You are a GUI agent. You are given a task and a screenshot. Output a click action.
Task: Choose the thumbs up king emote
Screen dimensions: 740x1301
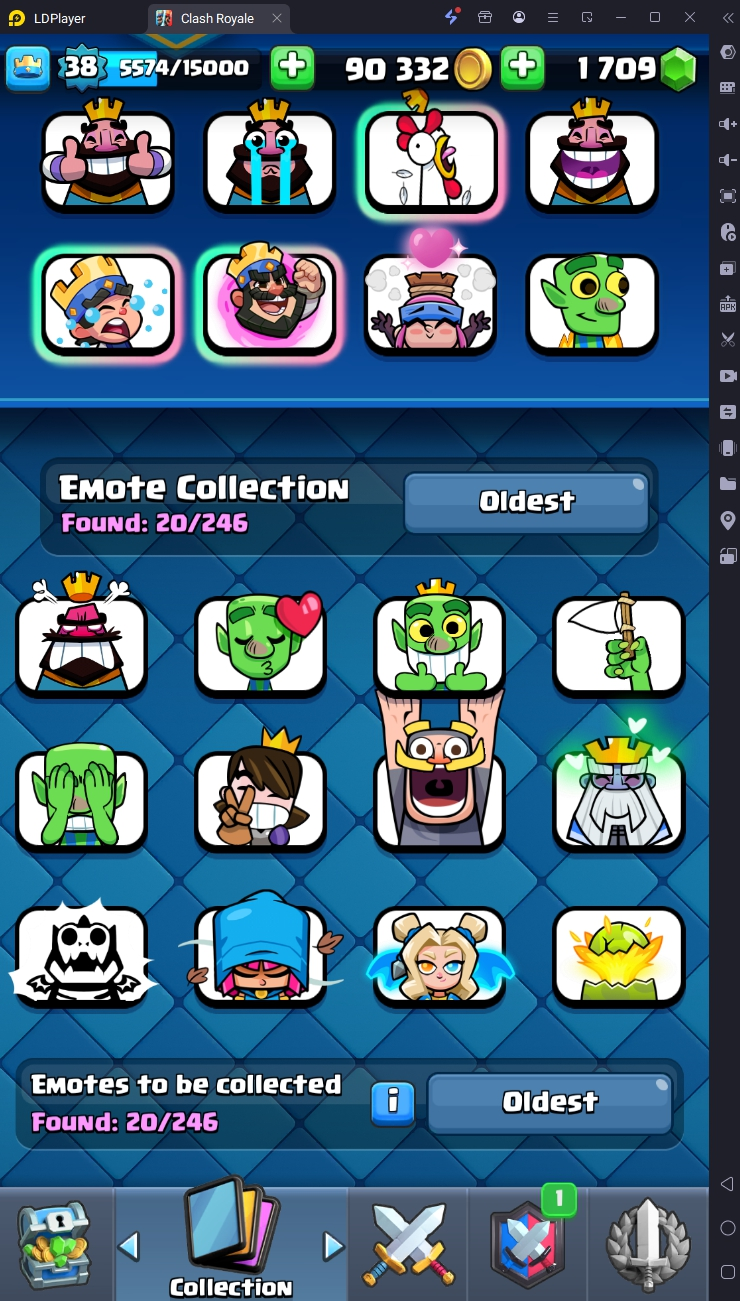(108, 160)
